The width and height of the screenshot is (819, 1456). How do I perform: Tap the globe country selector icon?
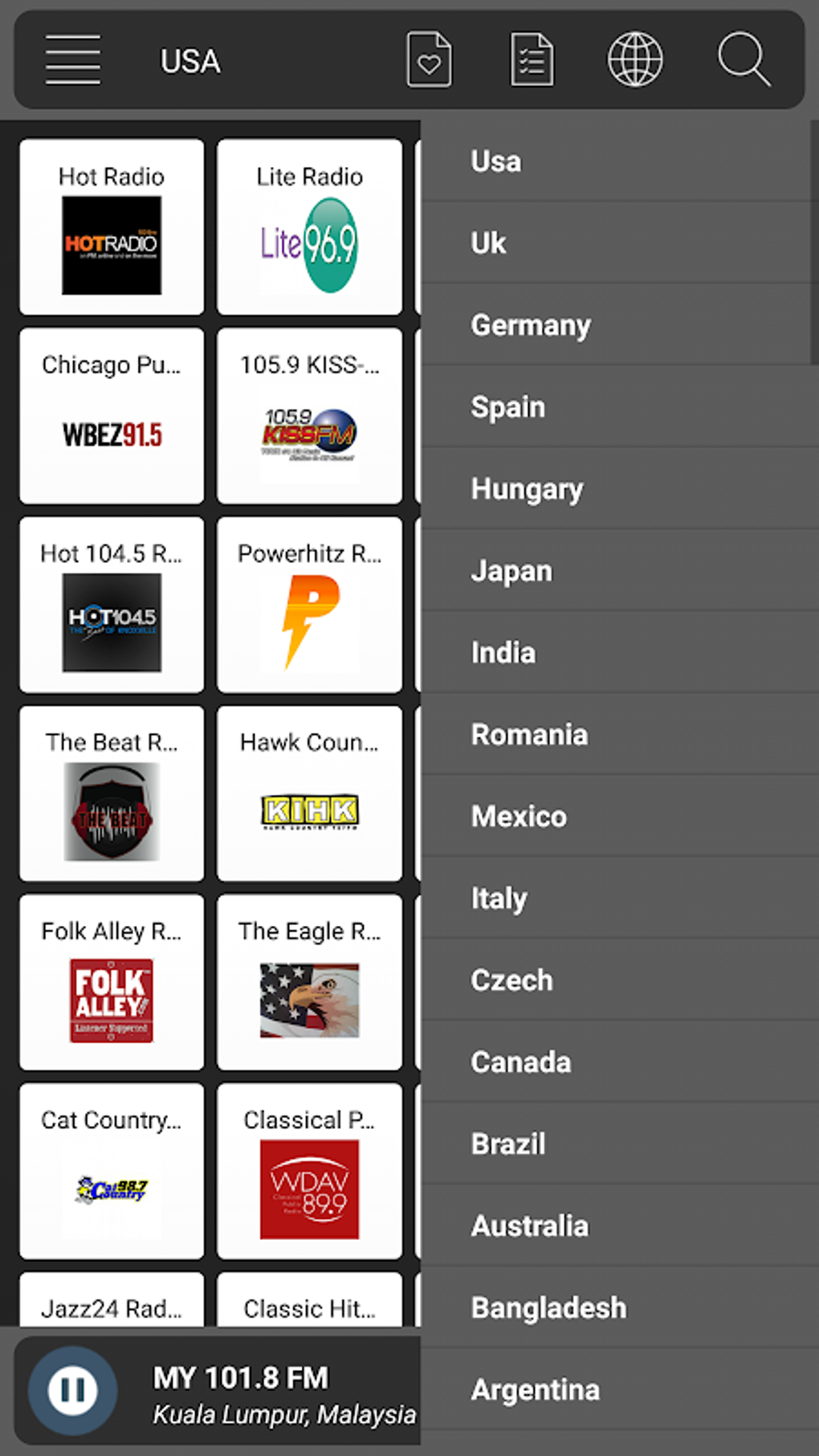coord(634,59)
